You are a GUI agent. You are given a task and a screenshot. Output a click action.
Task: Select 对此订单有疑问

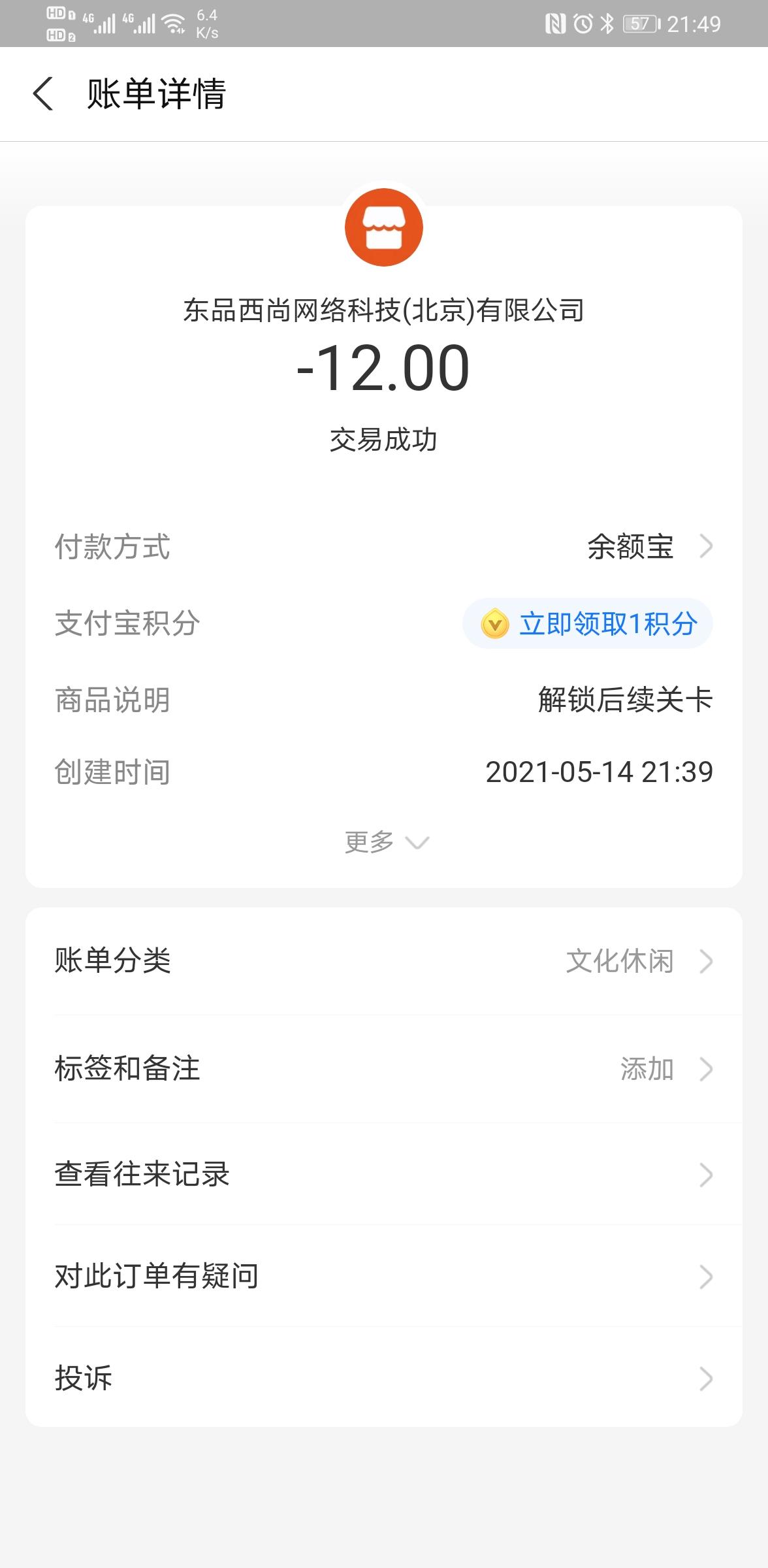pyautogui.click(x=384, y=1276)
